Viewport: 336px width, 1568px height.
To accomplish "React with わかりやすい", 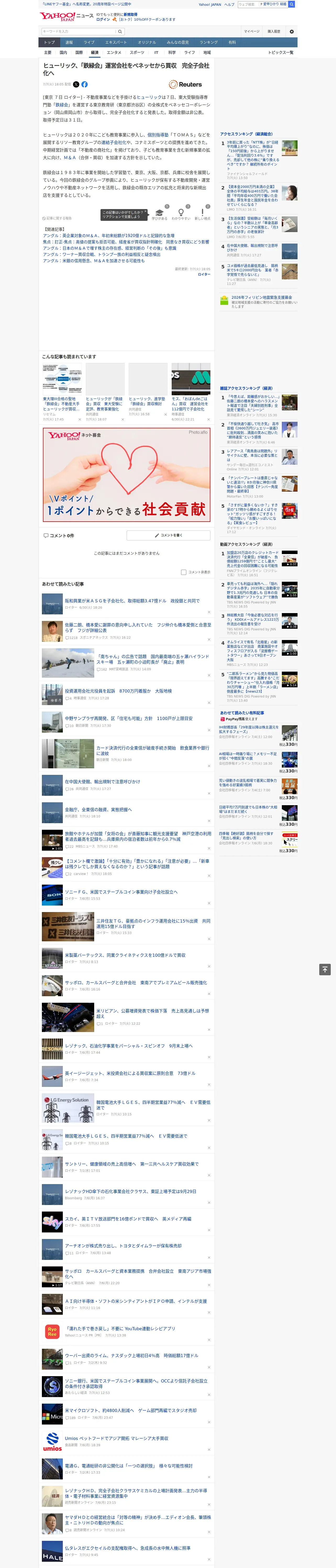I will pyautogui.click(x=181, y=214).
